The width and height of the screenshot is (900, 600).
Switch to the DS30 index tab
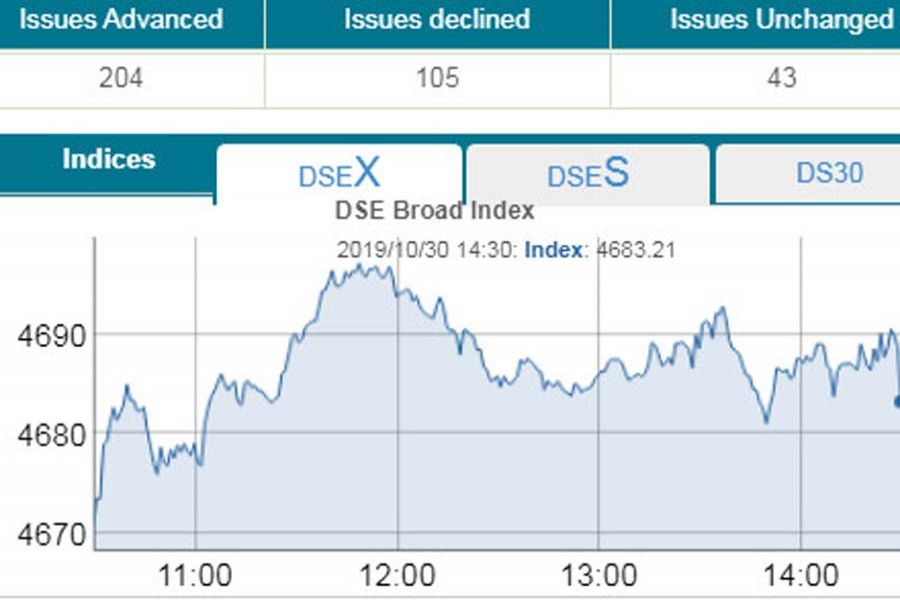tap(828, 173)
